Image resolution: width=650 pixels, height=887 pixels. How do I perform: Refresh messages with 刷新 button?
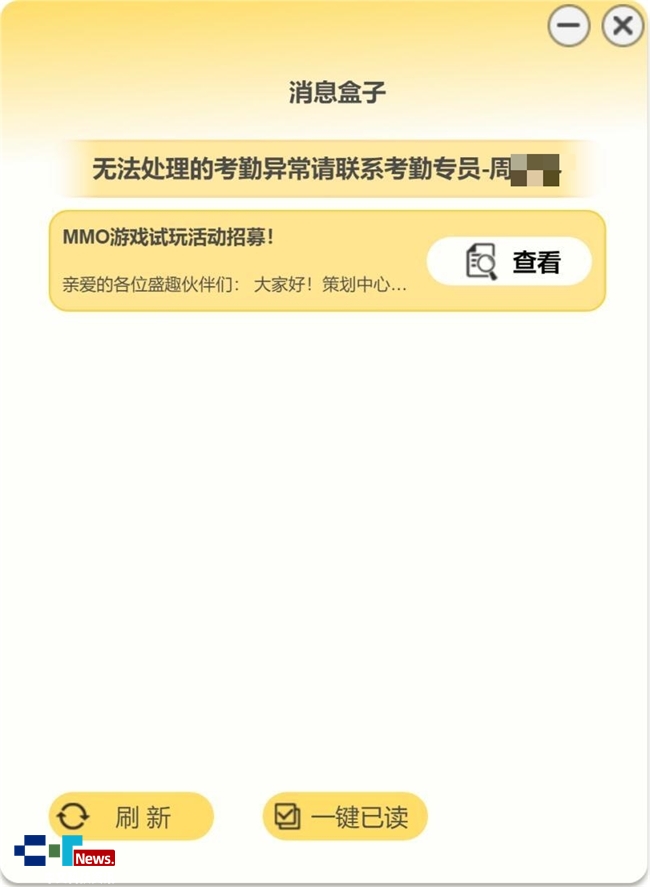[131, 816]
